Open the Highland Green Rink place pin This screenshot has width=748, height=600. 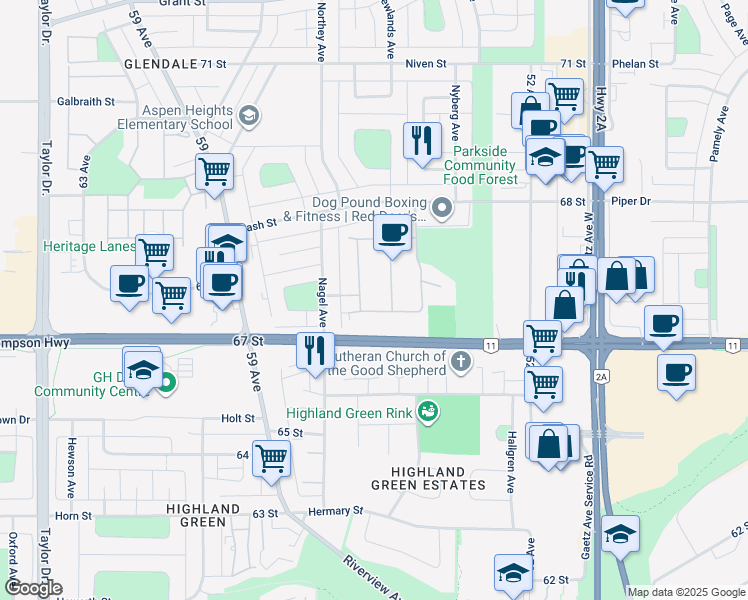pyautogui.click(x=428, y=412)
